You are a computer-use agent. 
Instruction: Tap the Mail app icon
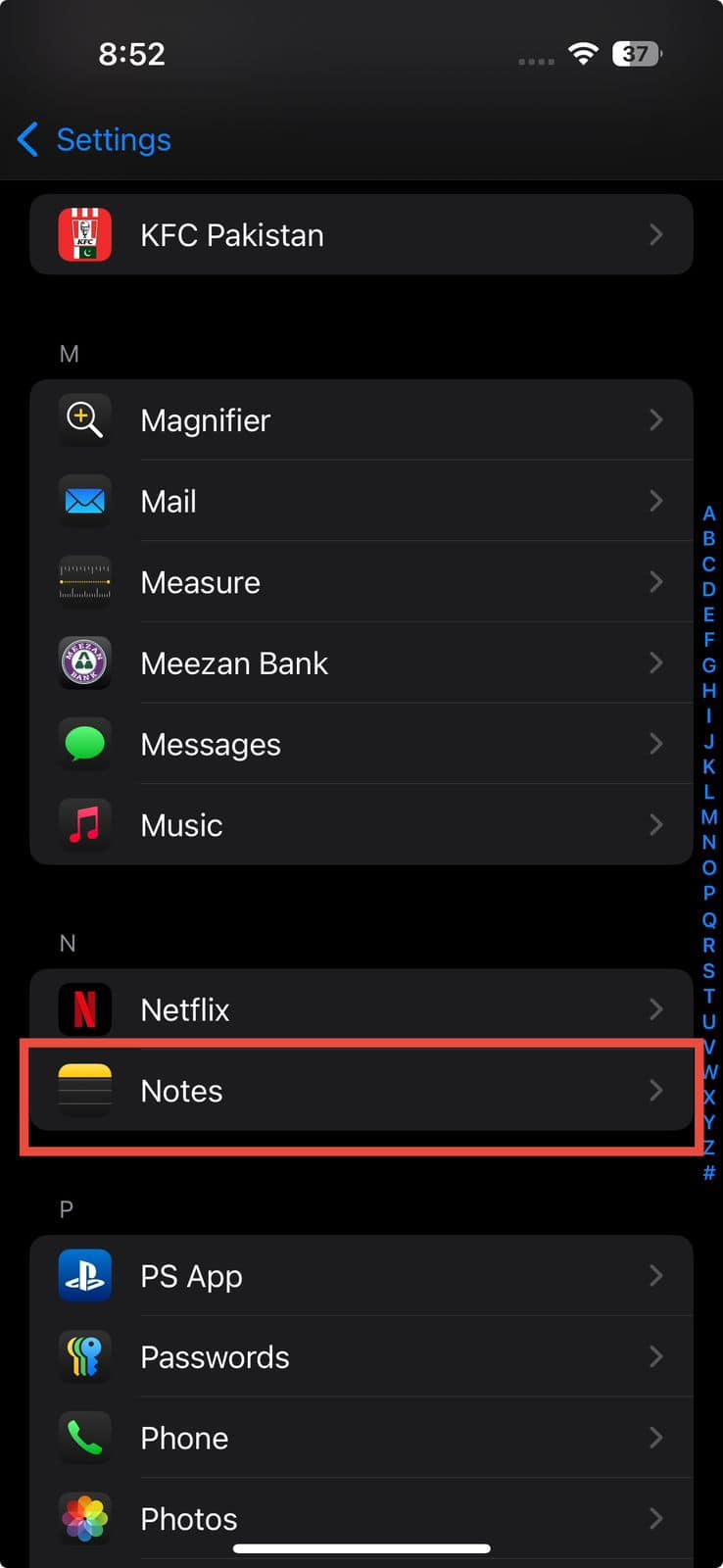point(84,501)
